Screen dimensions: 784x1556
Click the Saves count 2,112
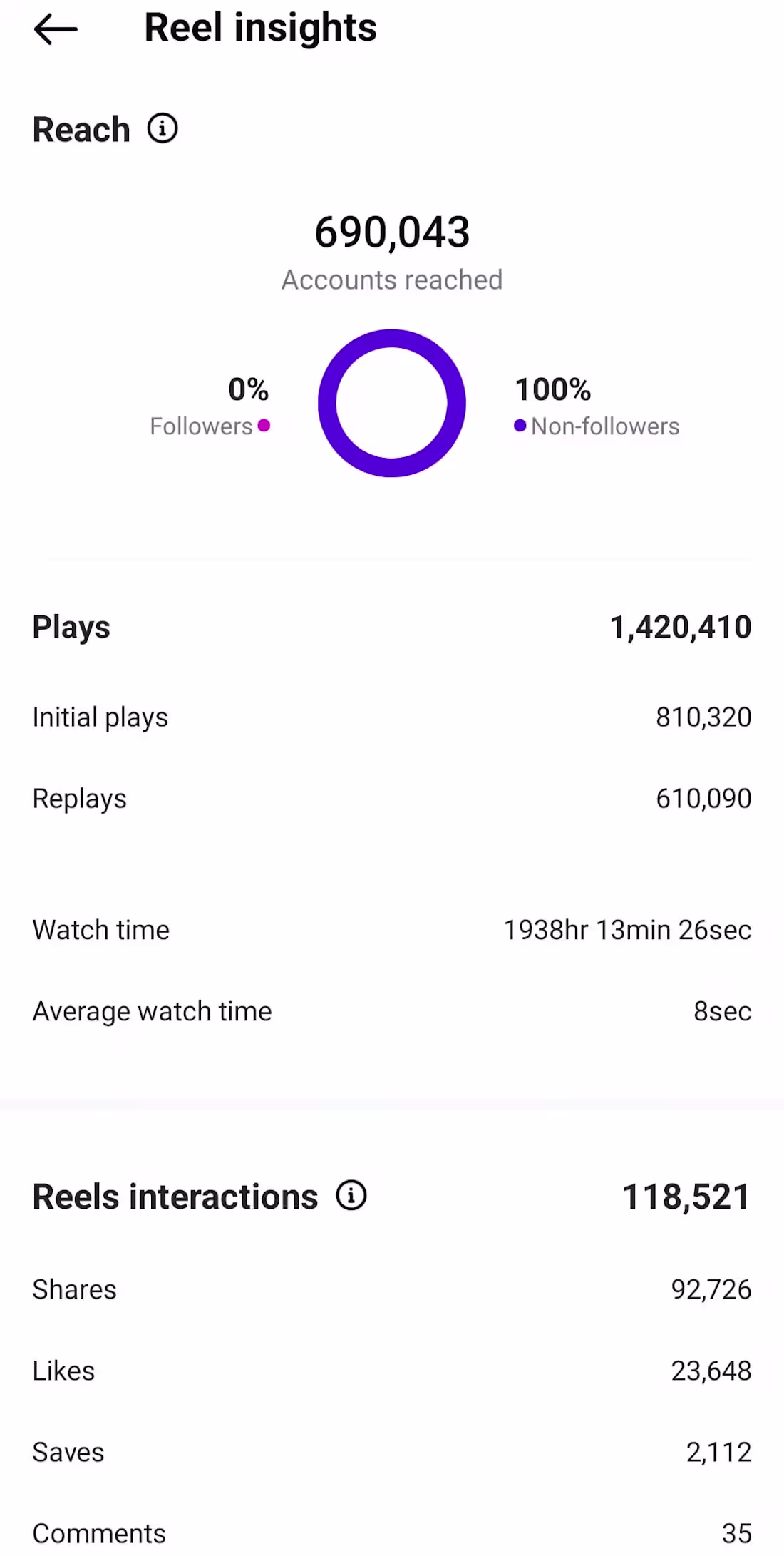tap(718, 1451)
